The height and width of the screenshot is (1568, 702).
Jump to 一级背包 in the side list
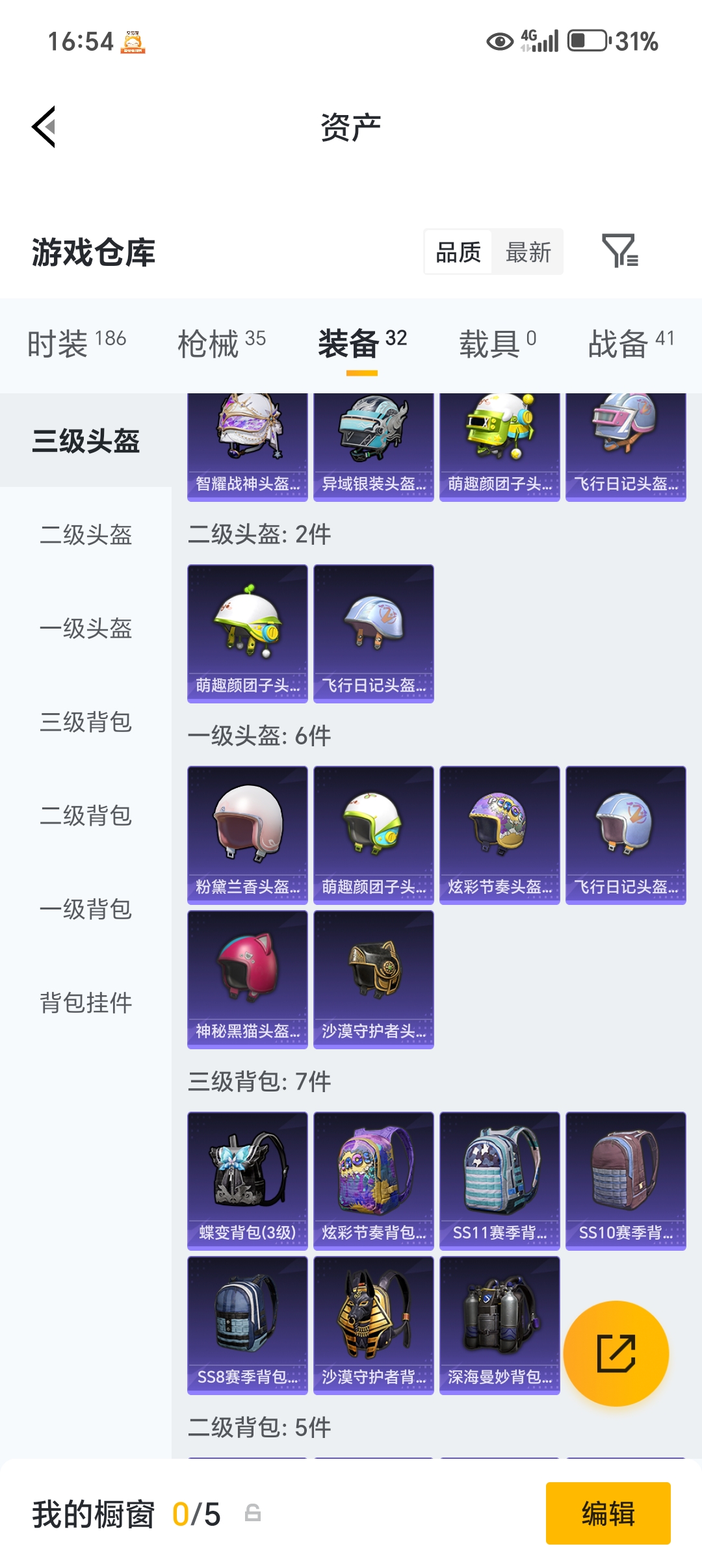(86, 909)
